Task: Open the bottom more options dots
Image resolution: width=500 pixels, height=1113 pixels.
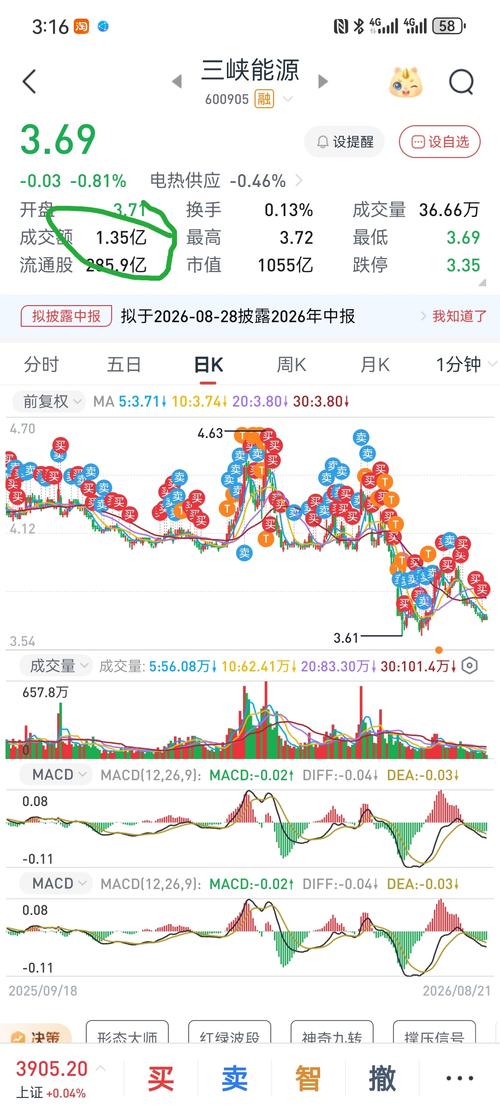Action: (459, 1078)
